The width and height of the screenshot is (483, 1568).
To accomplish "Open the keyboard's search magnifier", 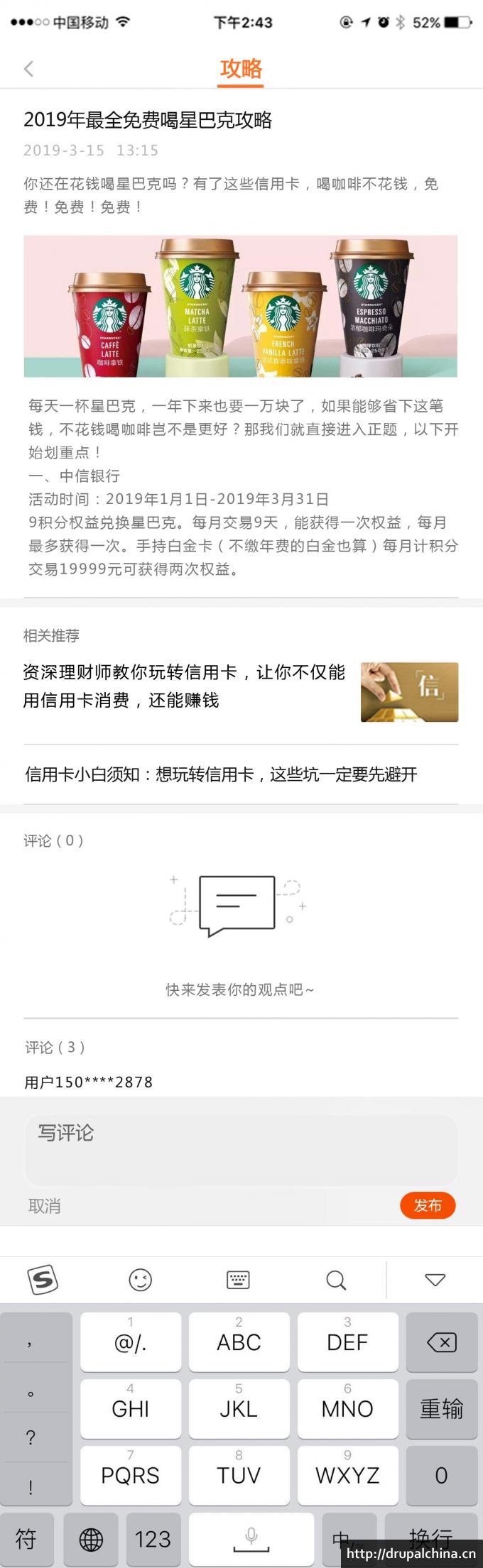I will pos(336,1280).
